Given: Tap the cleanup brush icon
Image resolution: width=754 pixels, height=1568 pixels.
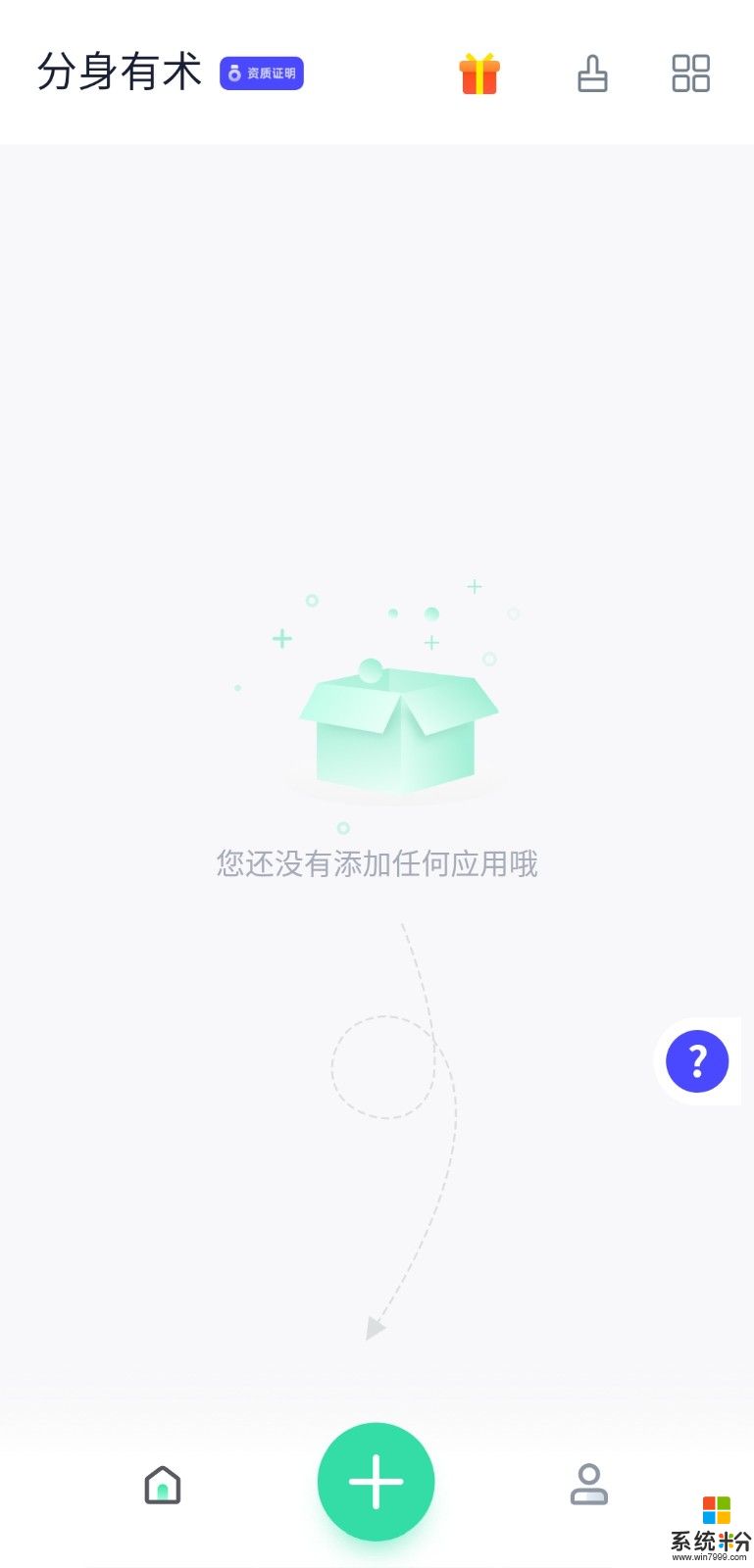Looking at the screenshot, I should click(592, 73).
